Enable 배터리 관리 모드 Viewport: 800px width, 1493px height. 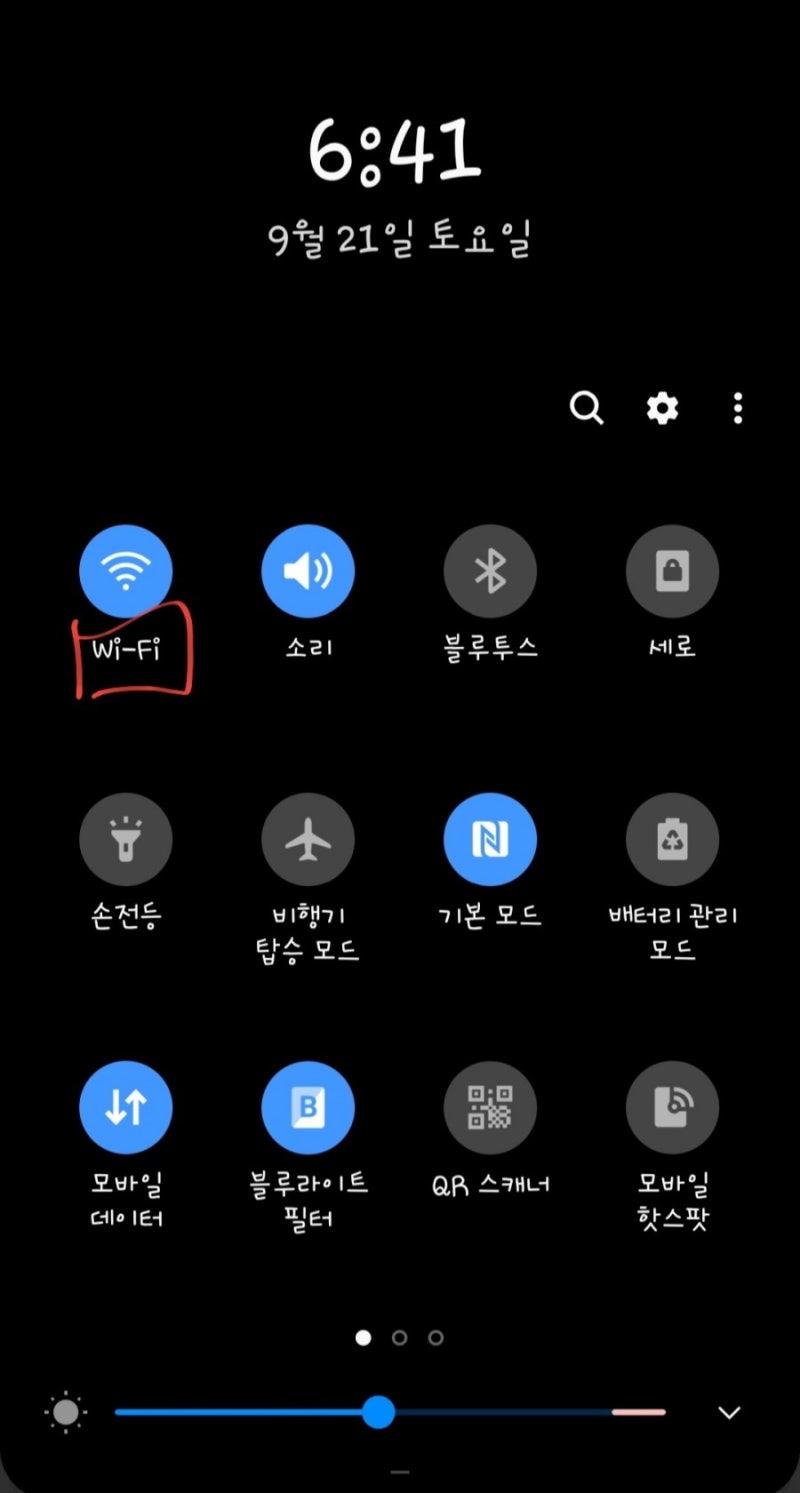[672, 840]
